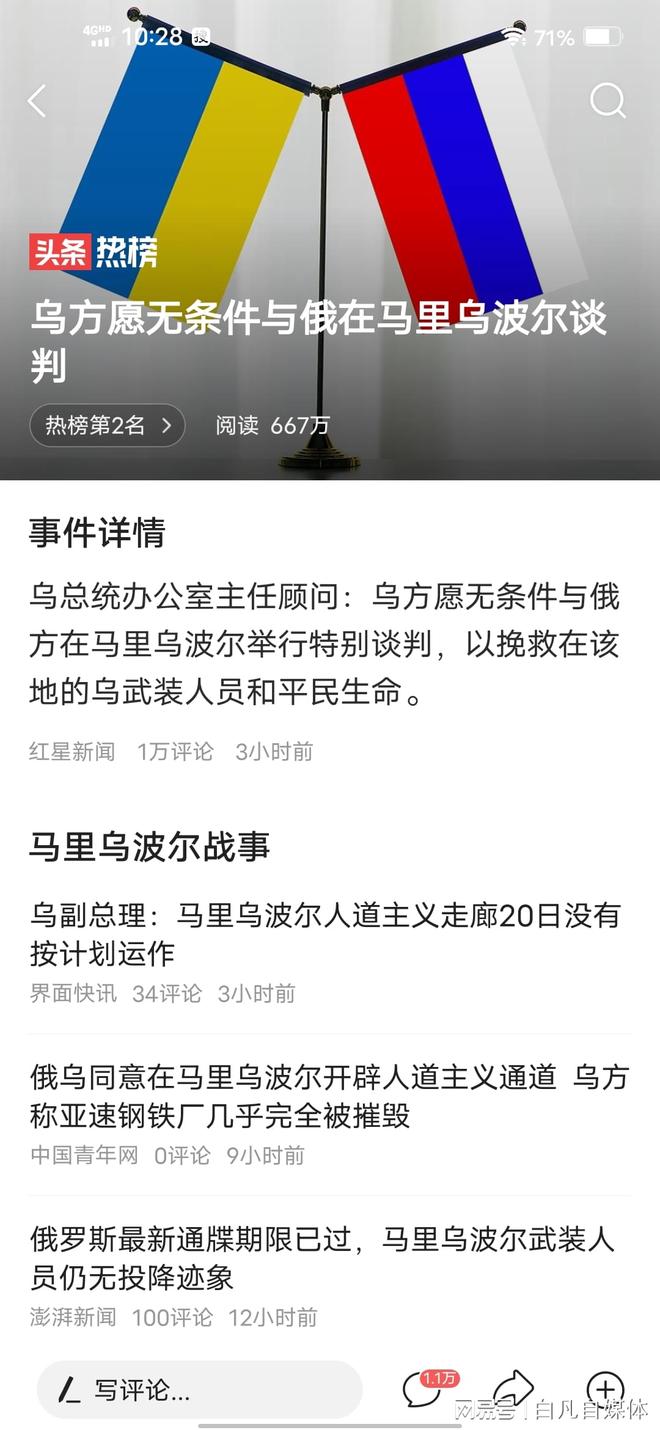Tap the plus icon in bottom bar

click(604, 1389)
